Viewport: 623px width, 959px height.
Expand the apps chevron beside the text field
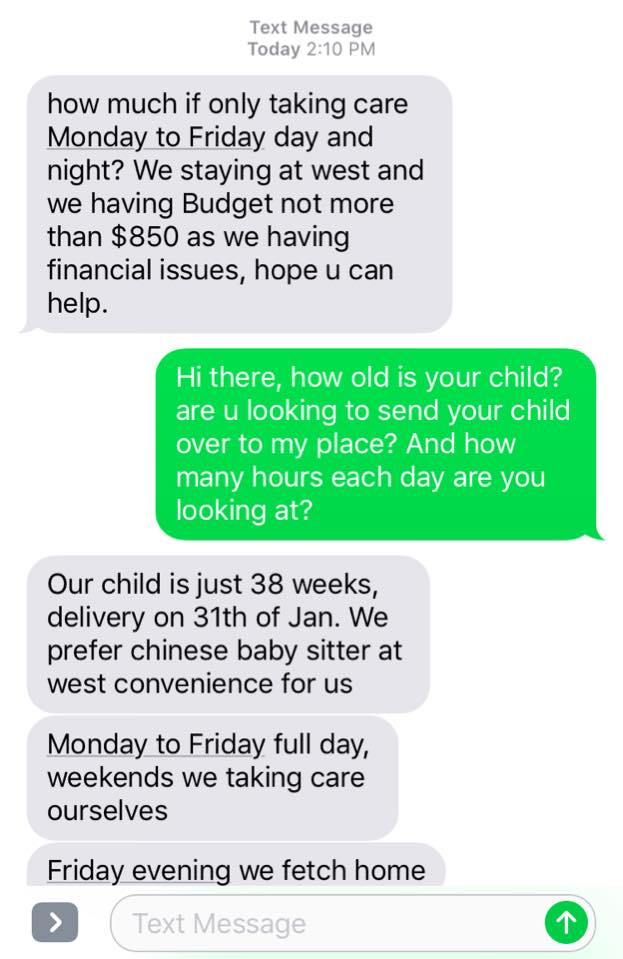[x=54, y=922]
